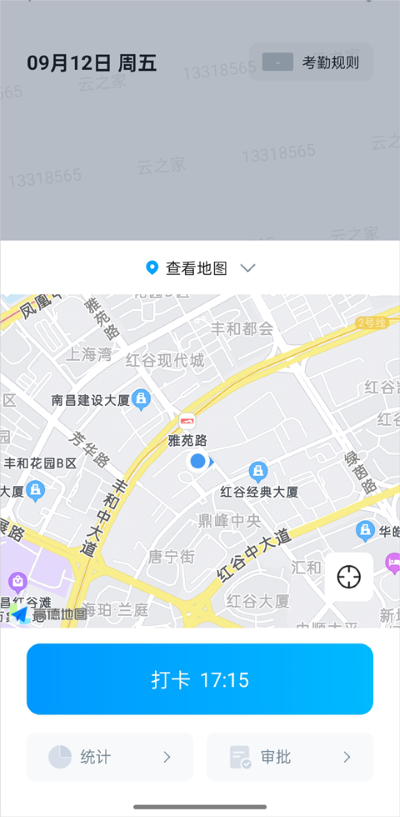Collapse the 查看地图 map section

click(x=201, y=268)
